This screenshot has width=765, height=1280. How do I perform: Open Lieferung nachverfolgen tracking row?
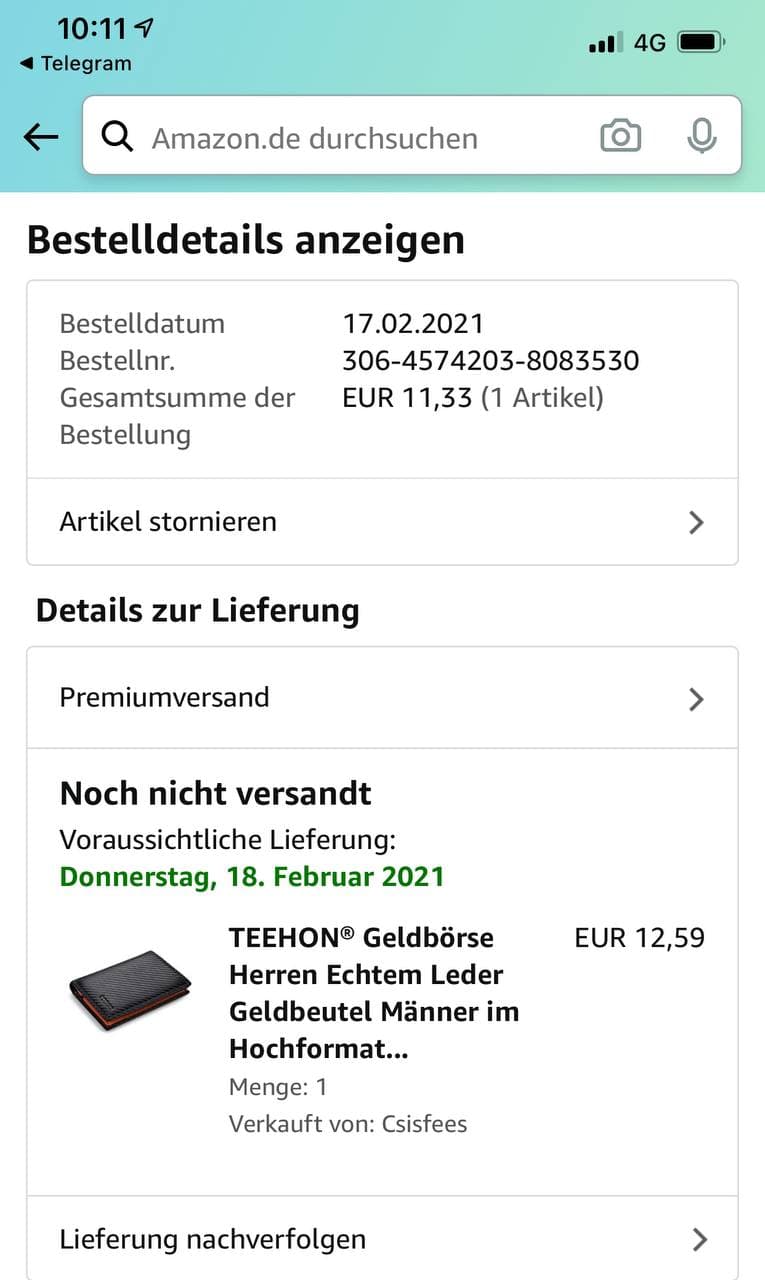point(382,1240)
